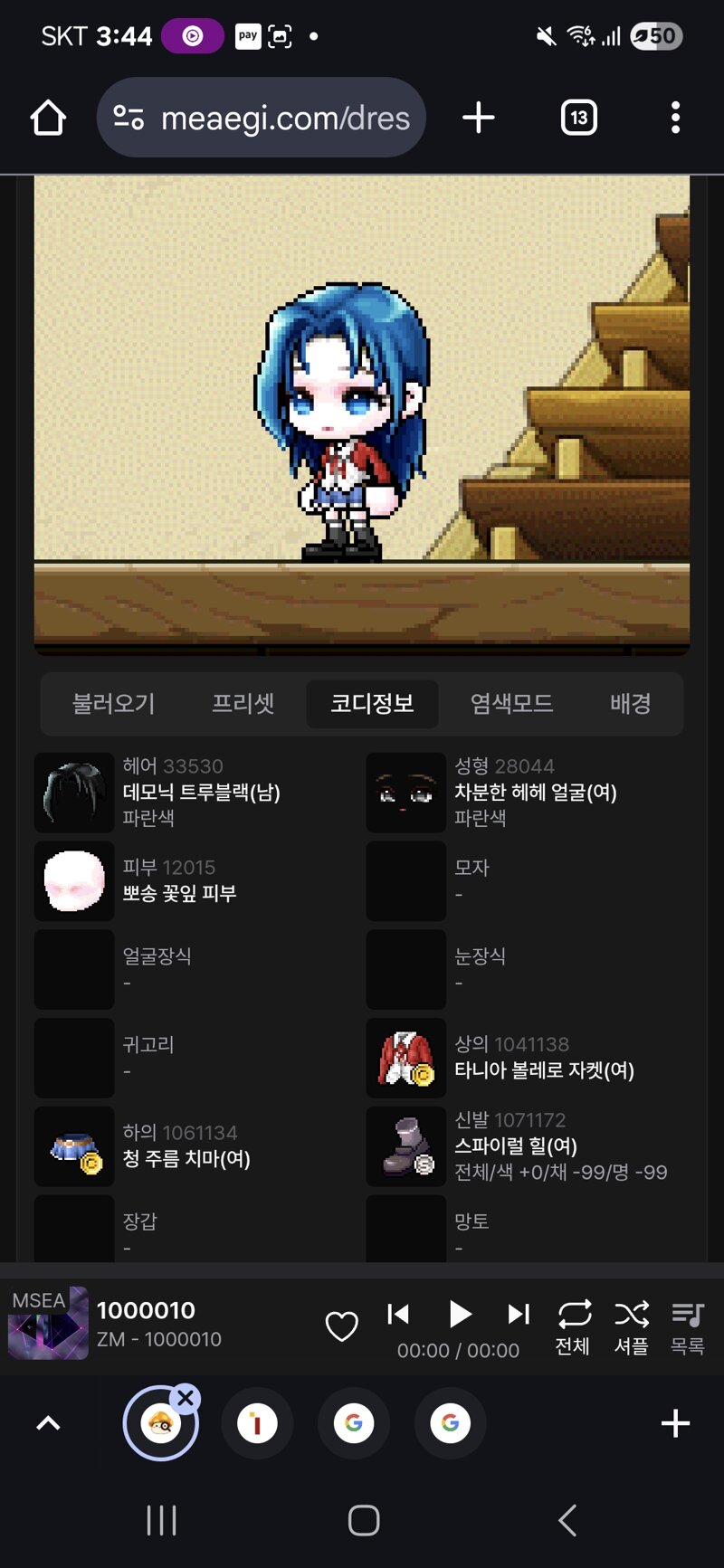
Task: Open the browser overflow menu
Action: click(675, 118)
